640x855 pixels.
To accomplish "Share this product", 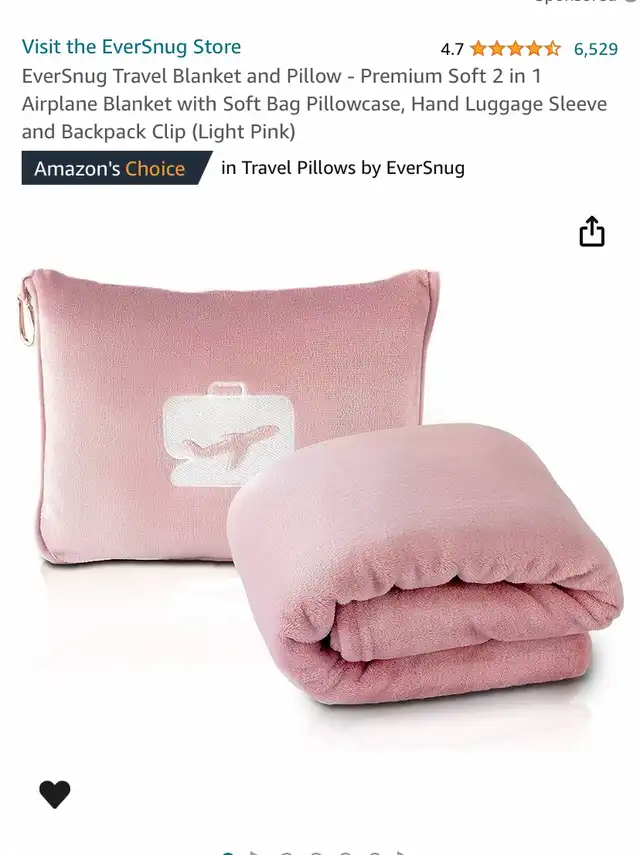I will tap(592, 232).
